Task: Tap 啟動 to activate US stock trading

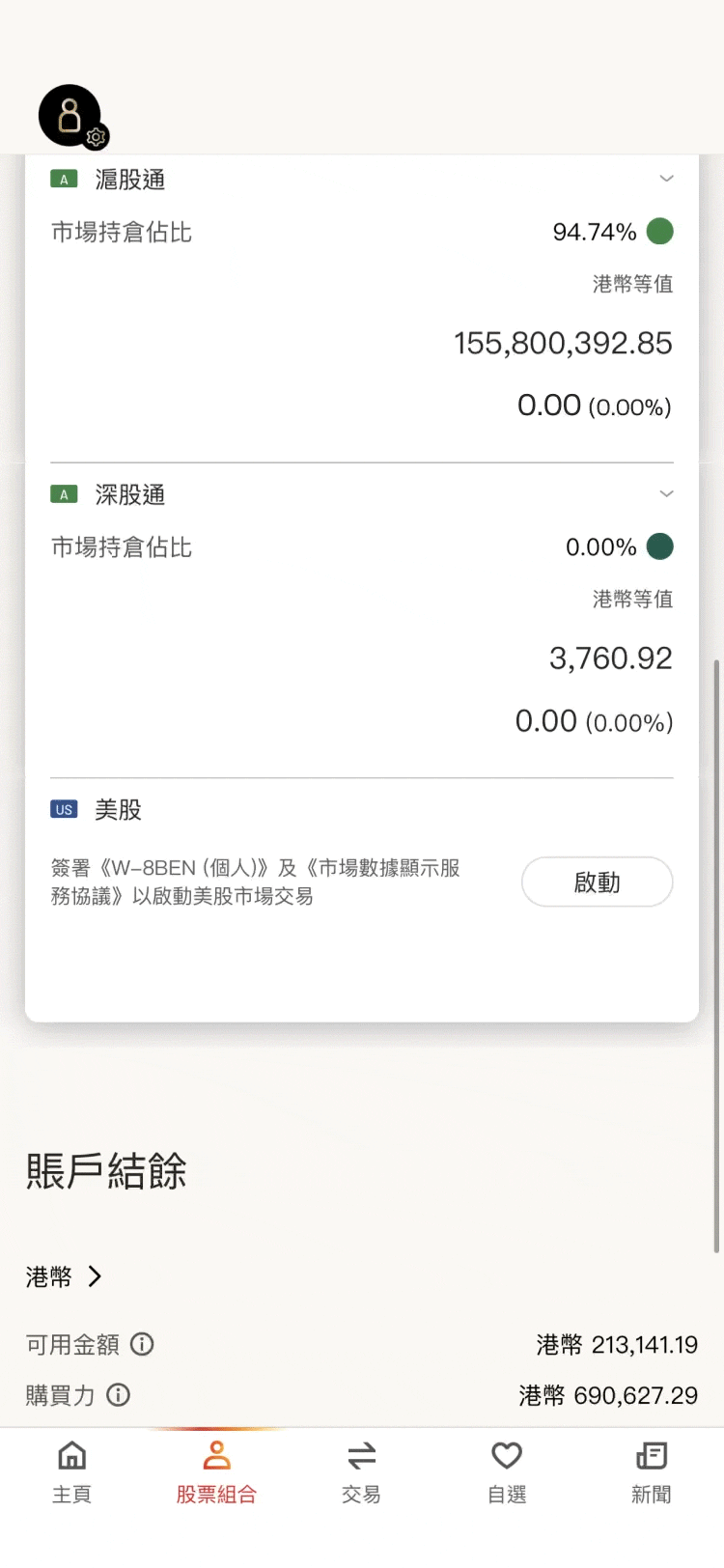Action: [597, 882]
